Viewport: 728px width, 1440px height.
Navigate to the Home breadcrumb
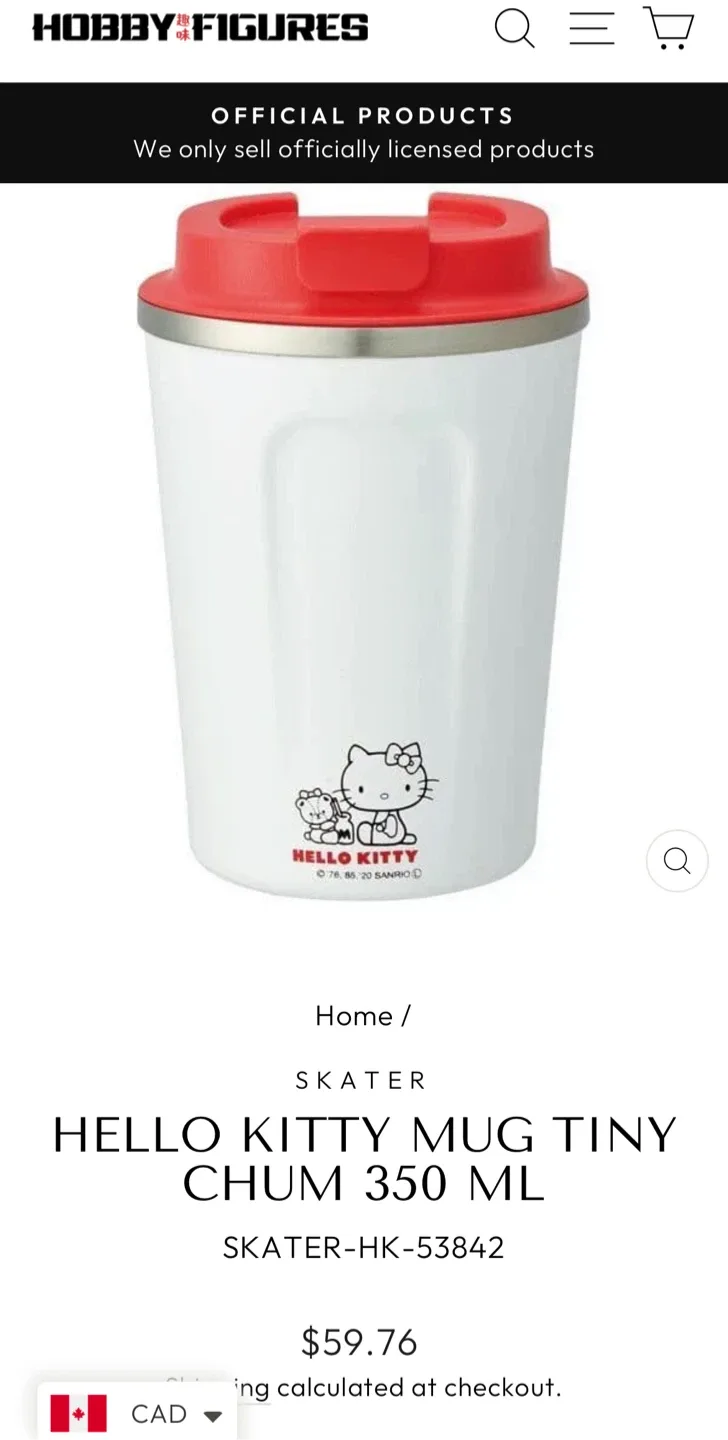point(352,1016)
